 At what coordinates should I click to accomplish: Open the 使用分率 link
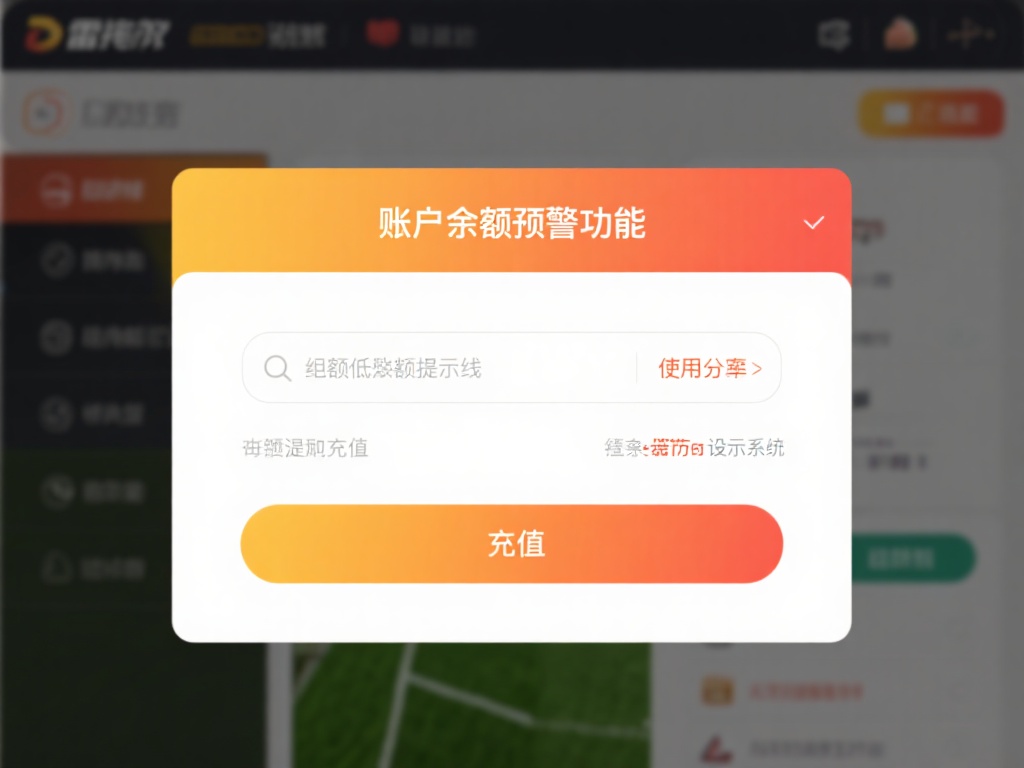click(709, 368)
